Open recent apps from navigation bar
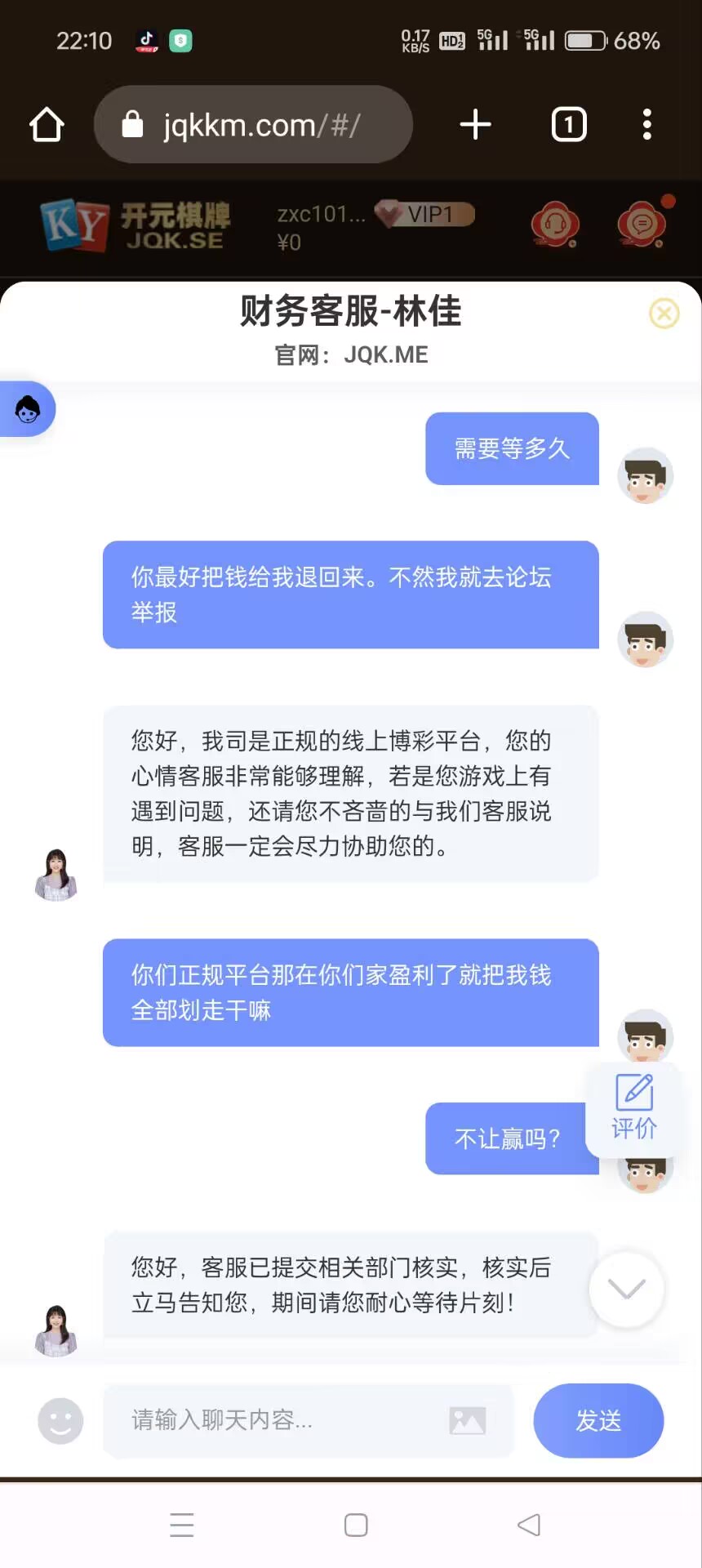This screenshot has height=1568, width=702. point(181,1525)
